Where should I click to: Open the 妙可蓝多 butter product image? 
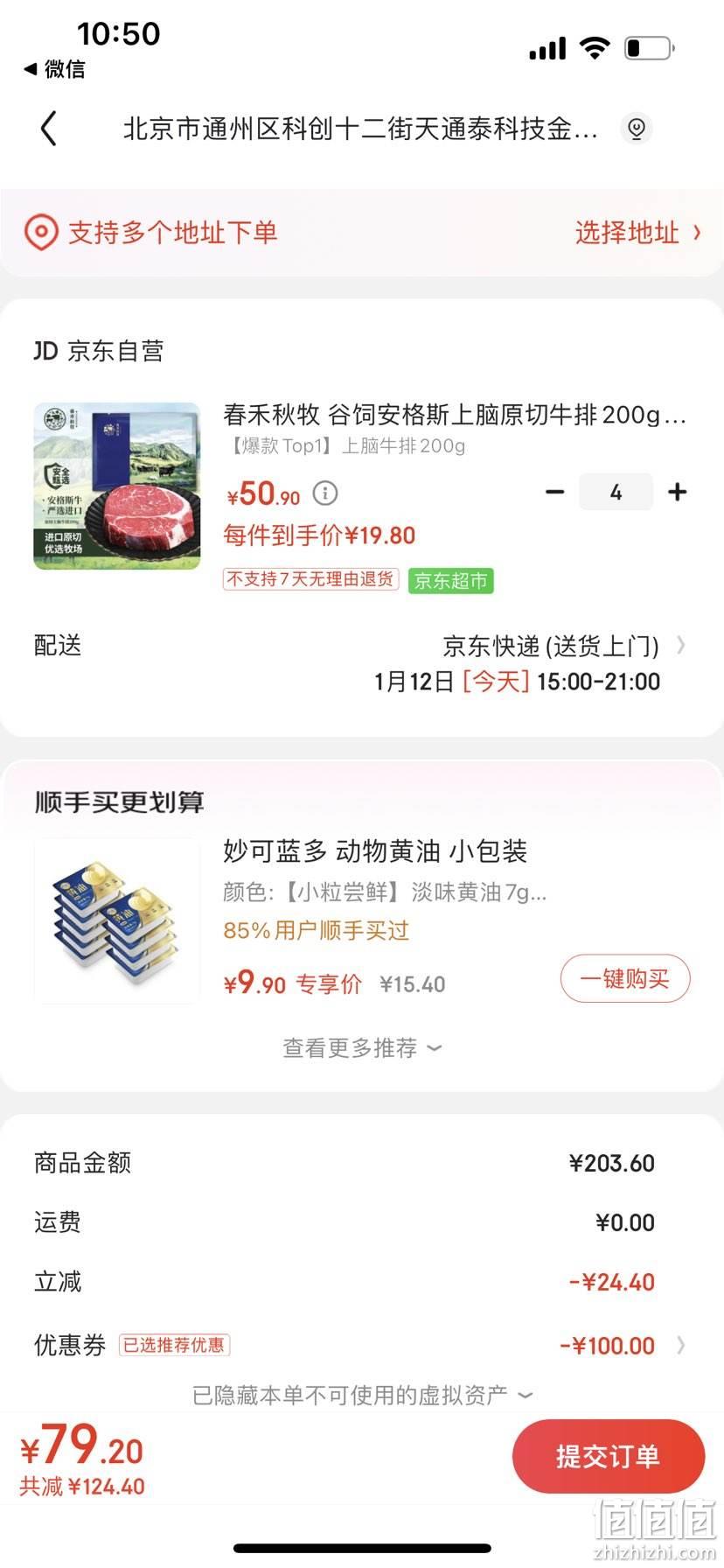(117, 920)
